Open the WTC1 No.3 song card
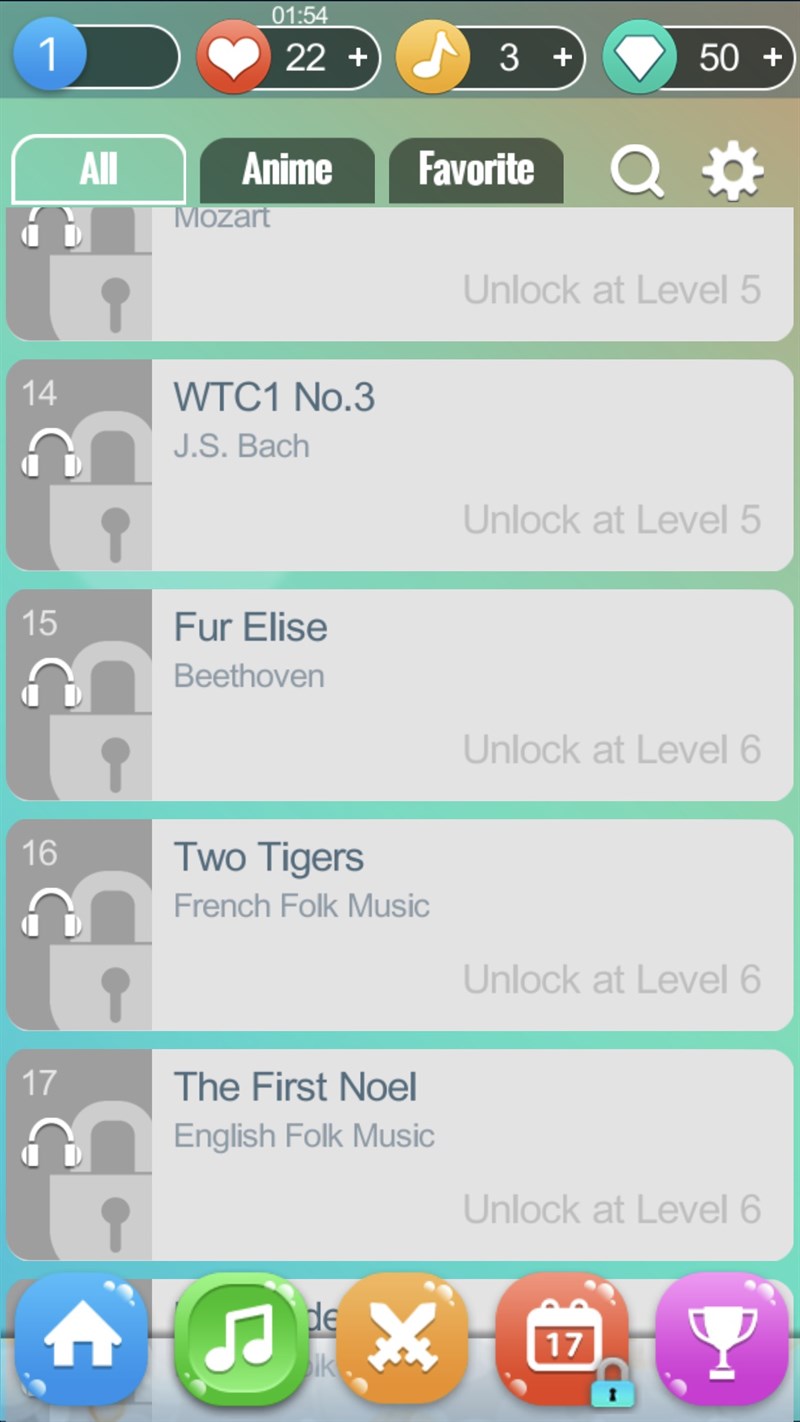Screen dimensions: 800x1422 tap(470, 465)
